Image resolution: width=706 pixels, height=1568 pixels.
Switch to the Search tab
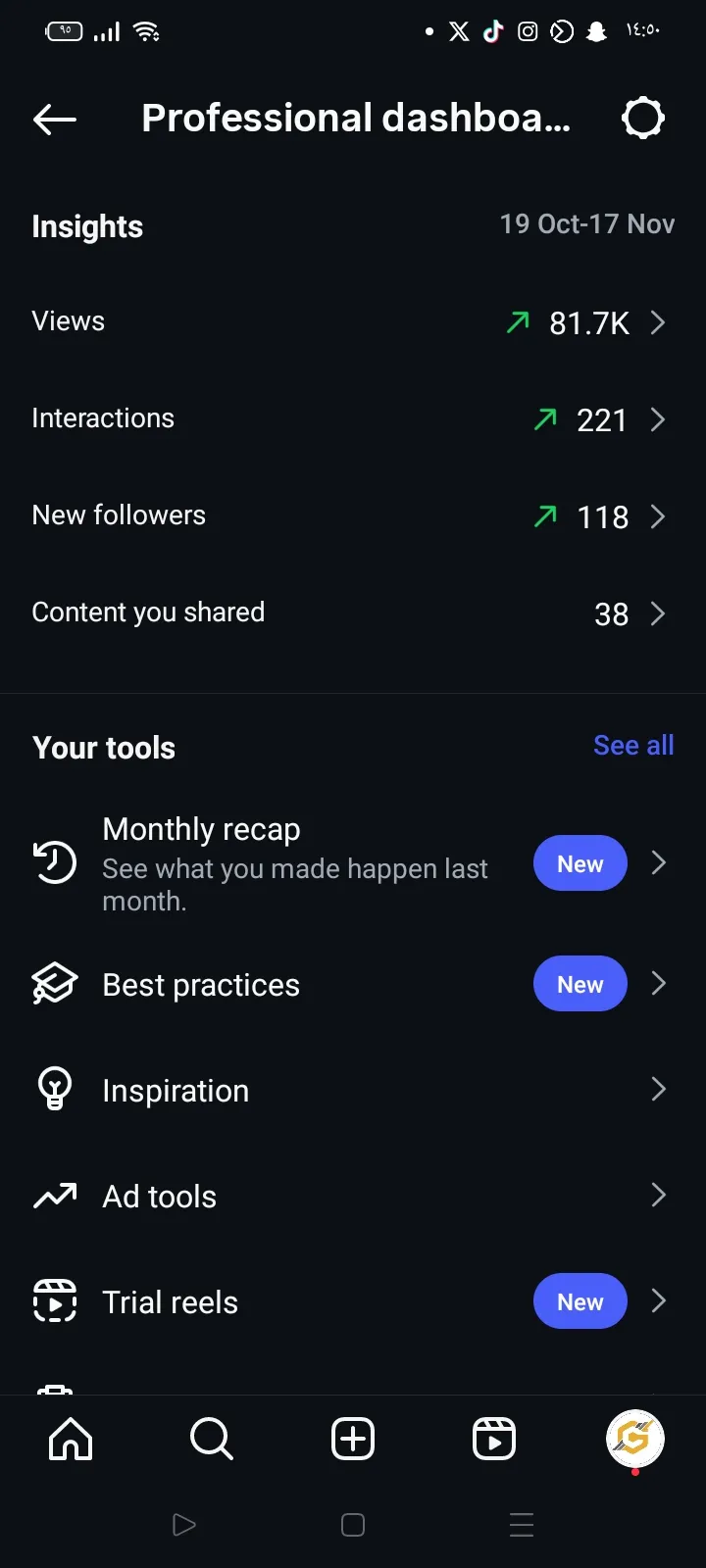pyautogui.click(x=212, y=1440)
